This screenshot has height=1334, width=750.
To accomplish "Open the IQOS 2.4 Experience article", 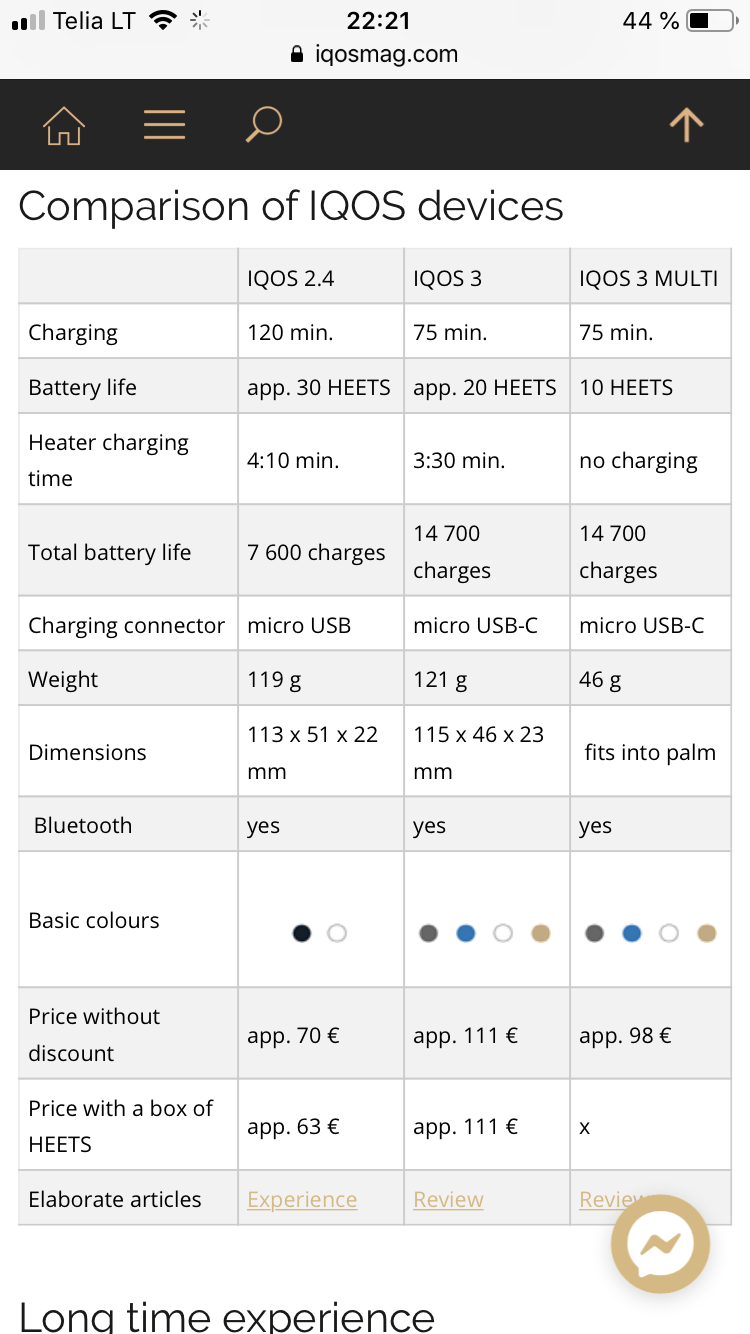I will coord(302,1199).
